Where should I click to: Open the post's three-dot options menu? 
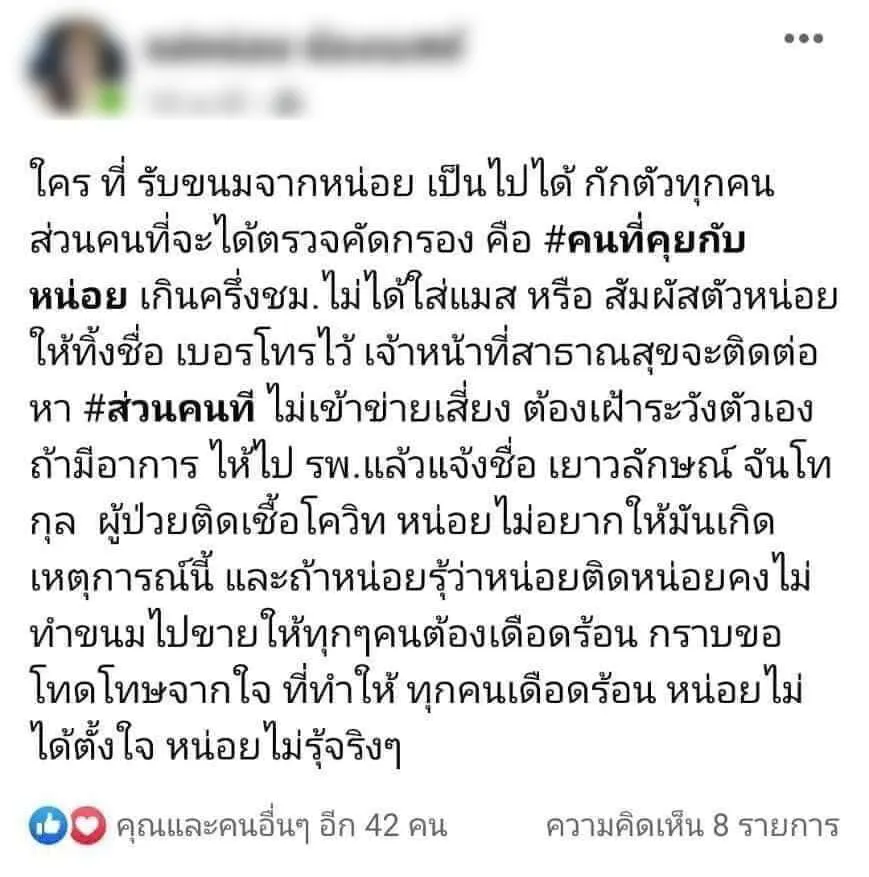[802, 41]
